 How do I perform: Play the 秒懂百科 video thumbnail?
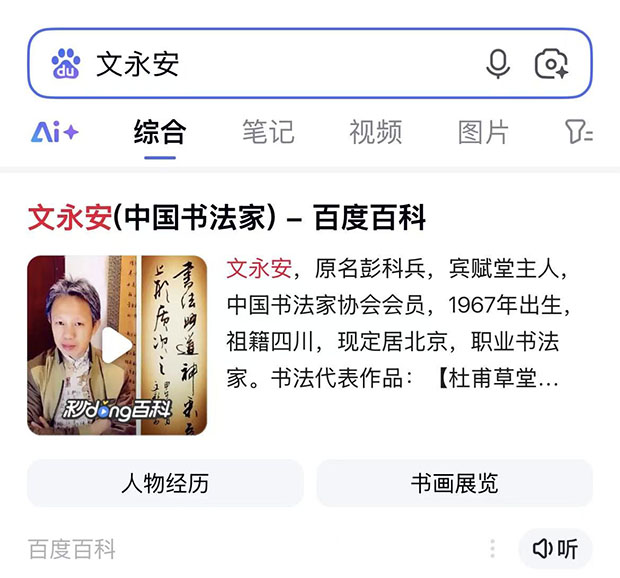pyautogui.click(x=117, y=345)
